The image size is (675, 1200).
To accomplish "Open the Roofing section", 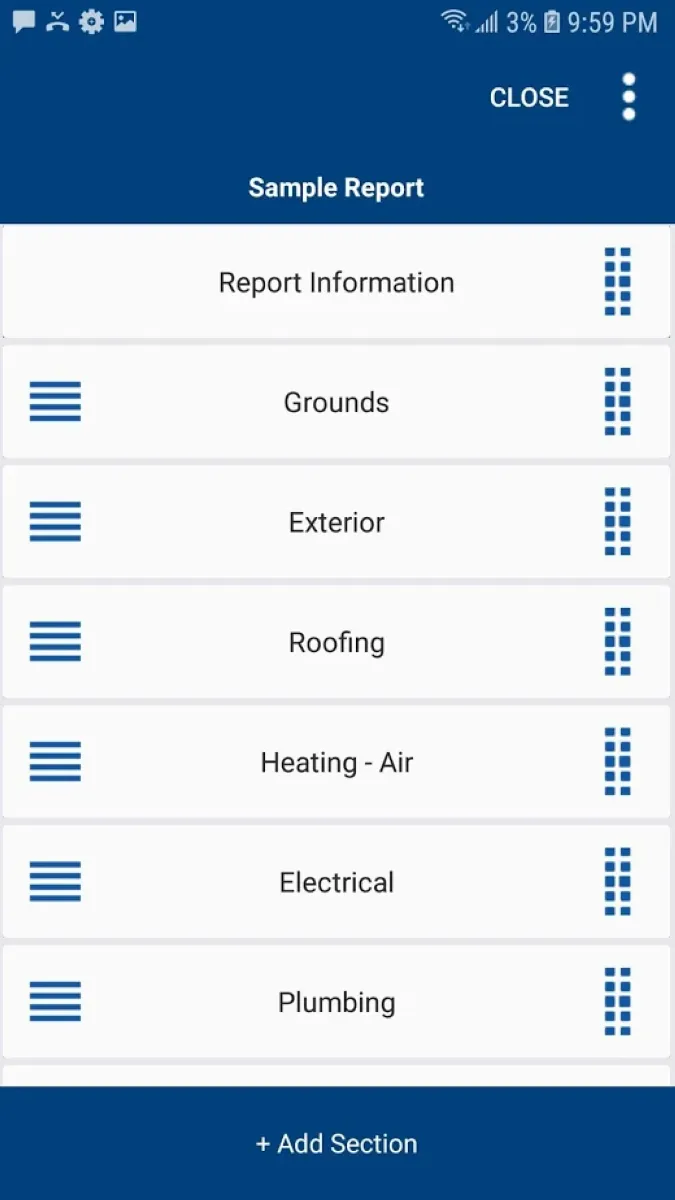I will click(336, 643).
